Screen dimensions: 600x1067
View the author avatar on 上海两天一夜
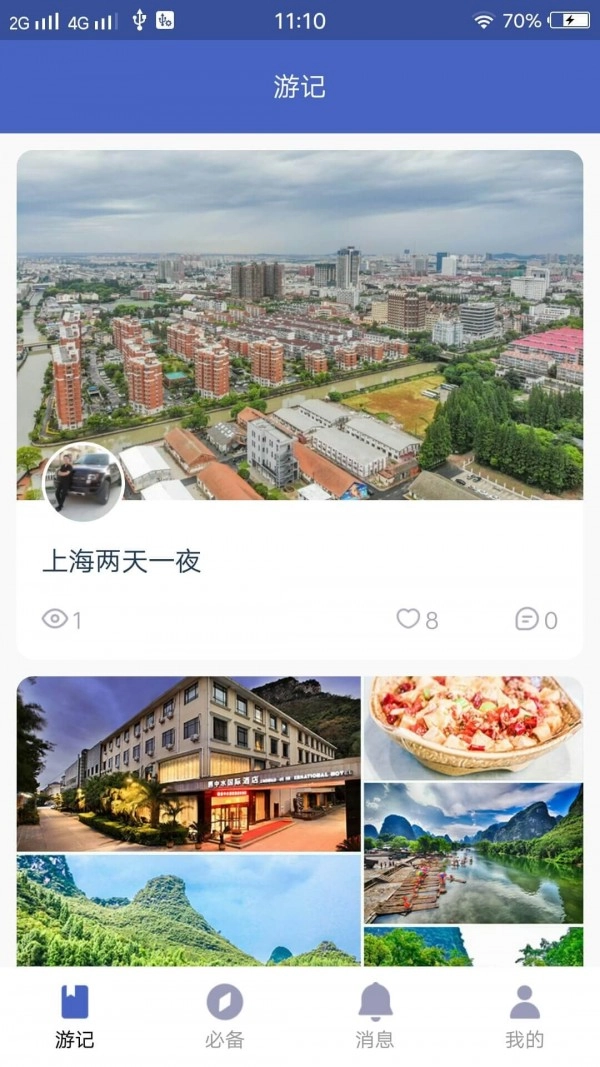click(83, 482)
